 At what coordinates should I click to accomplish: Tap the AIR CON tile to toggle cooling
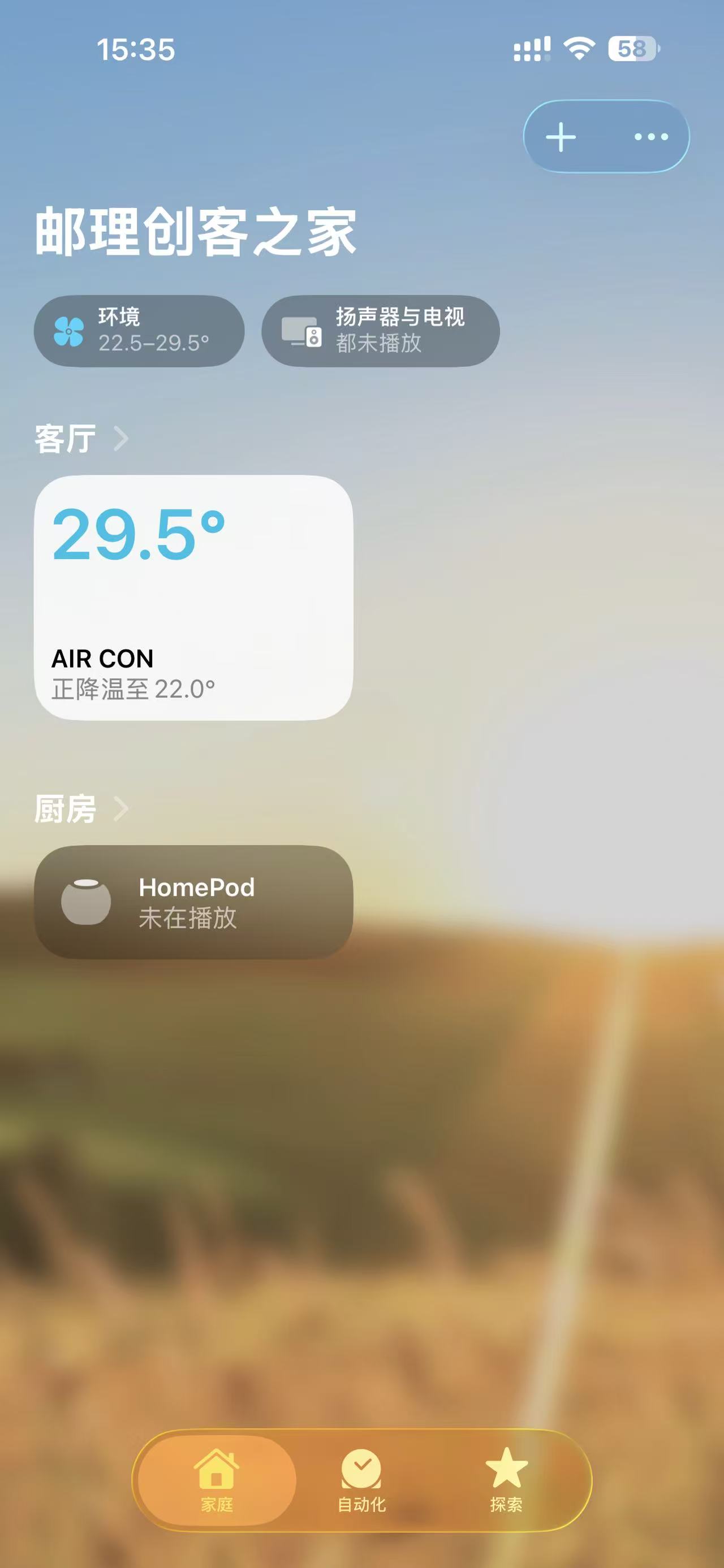(x=193, y=603)
